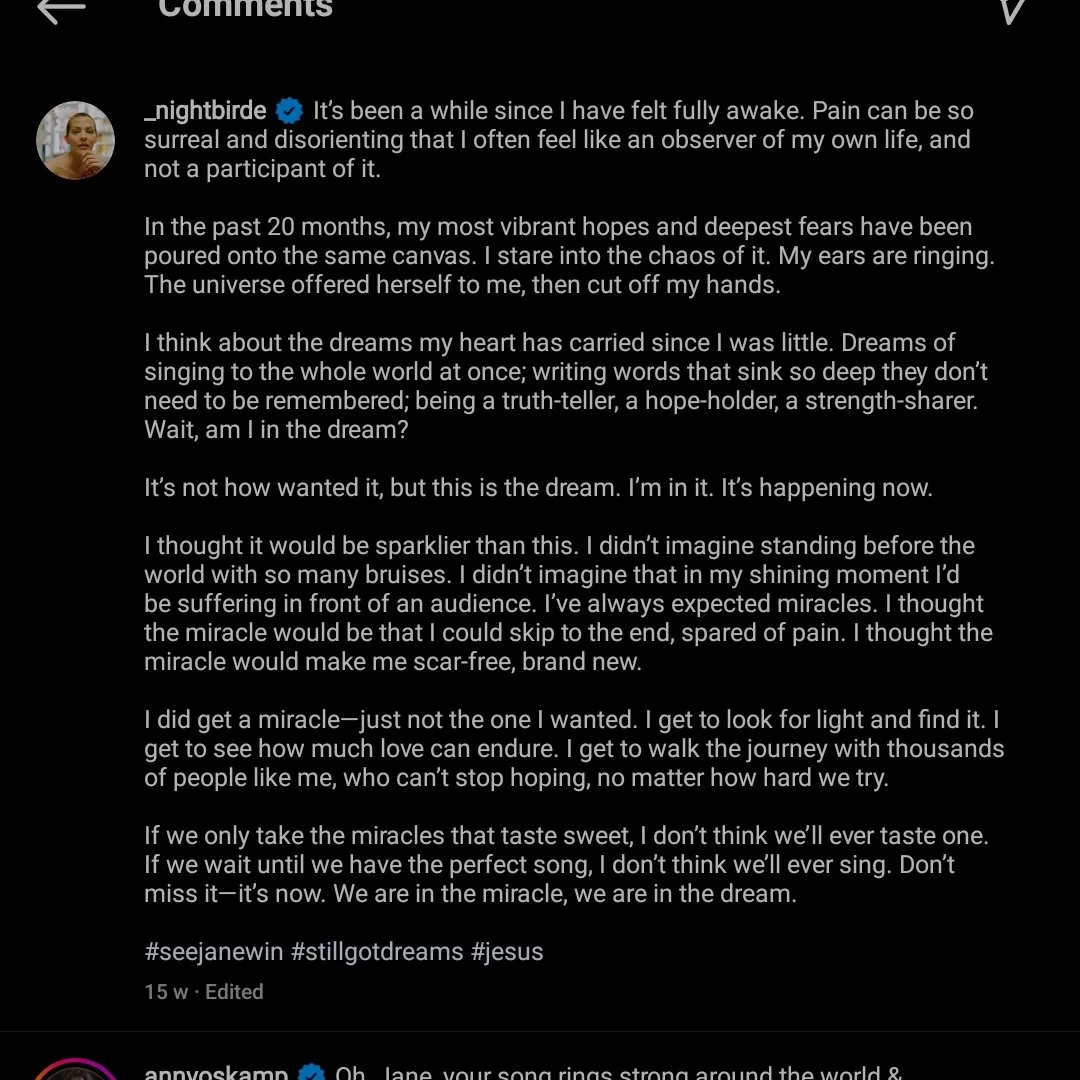The width and height of the screenshot is (1080, 1080).
Task: Open annvoskamp's profile from her comment
Action: click(x=216, y=1072)
